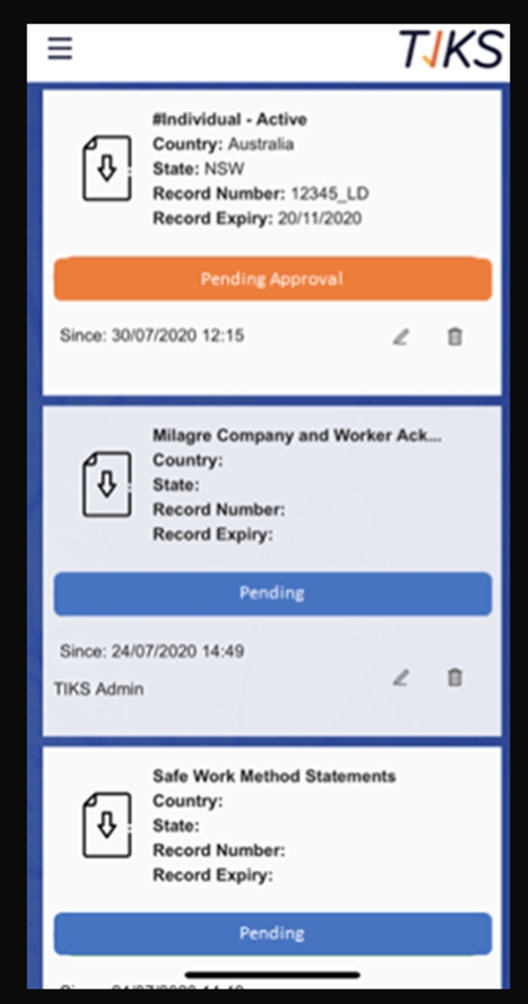
Task: Tap Pending button under Safe Work Method Statements
Action: coord(273,934)
